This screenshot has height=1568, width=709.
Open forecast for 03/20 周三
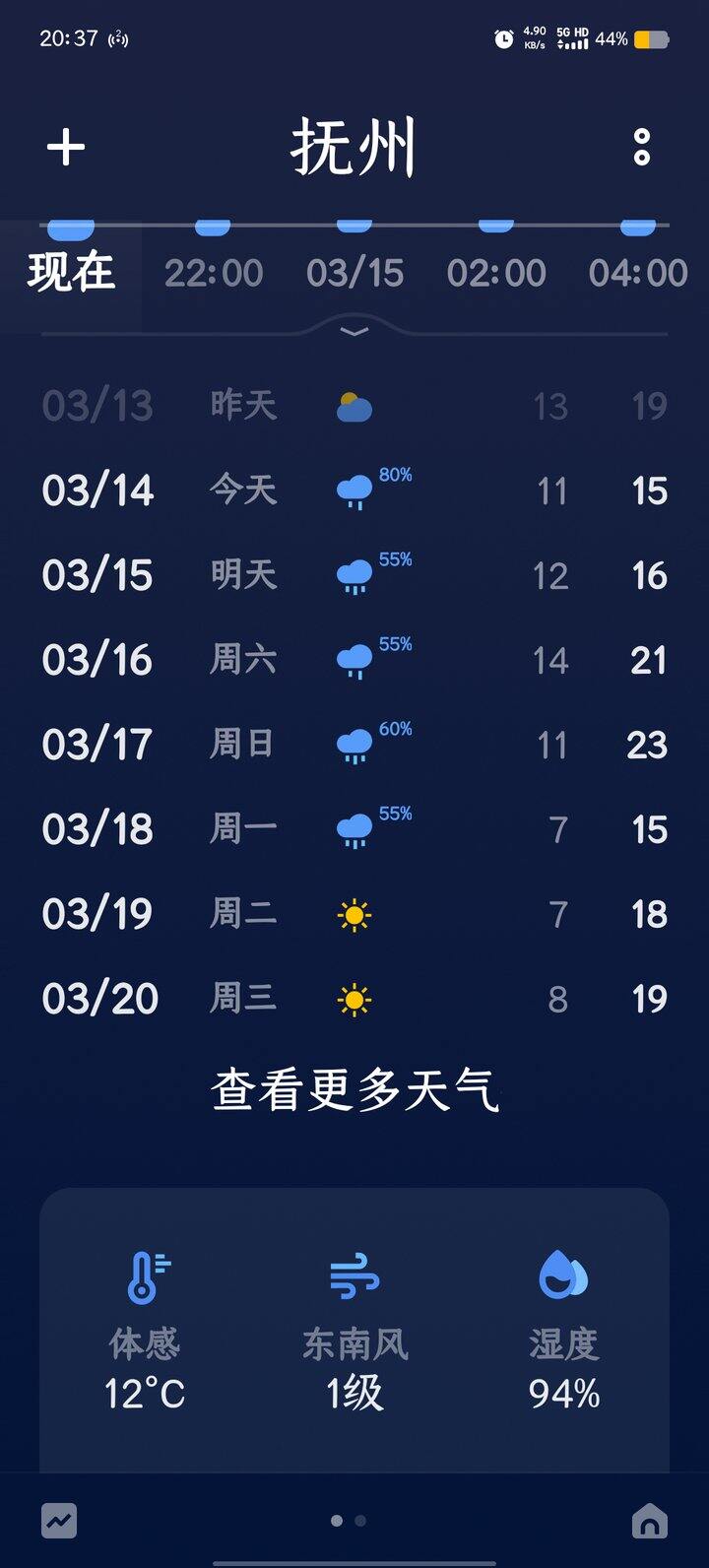354,999
